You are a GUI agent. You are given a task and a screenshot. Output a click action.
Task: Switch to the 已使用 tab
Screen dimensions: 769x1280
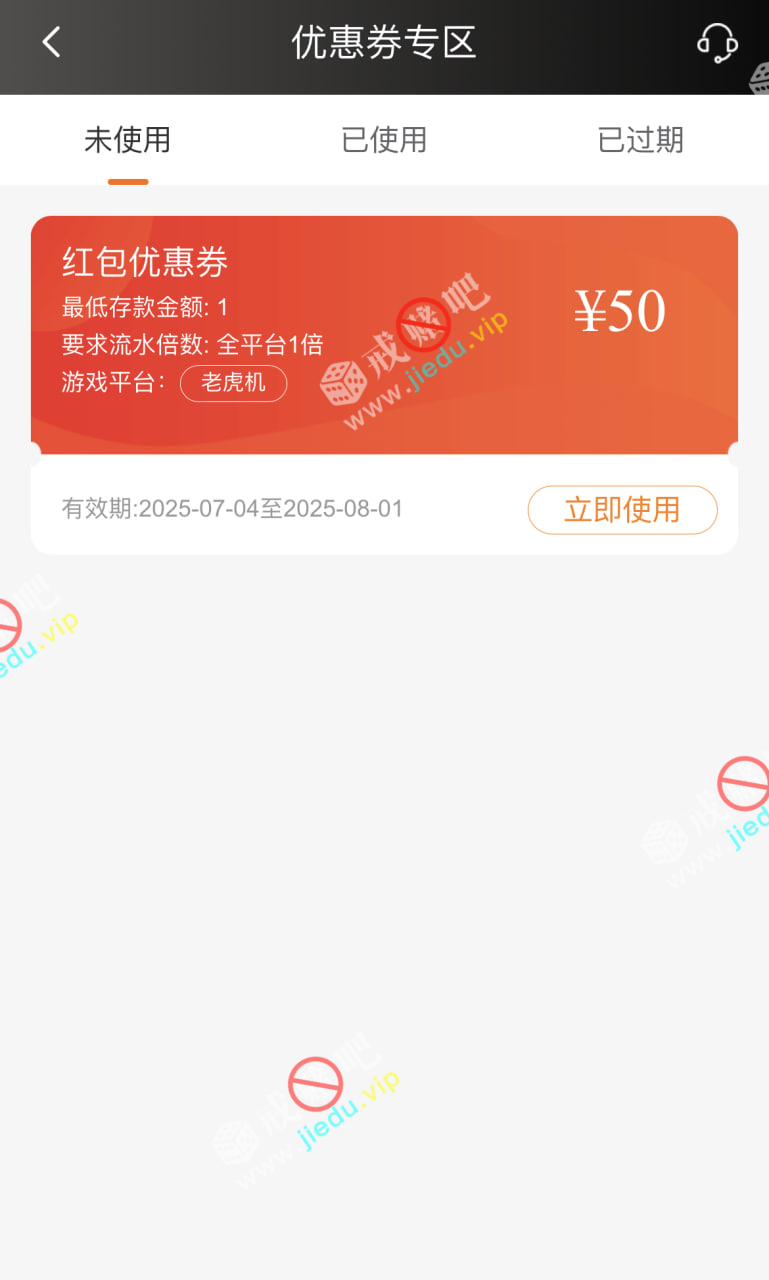click(x=384, y=140)
